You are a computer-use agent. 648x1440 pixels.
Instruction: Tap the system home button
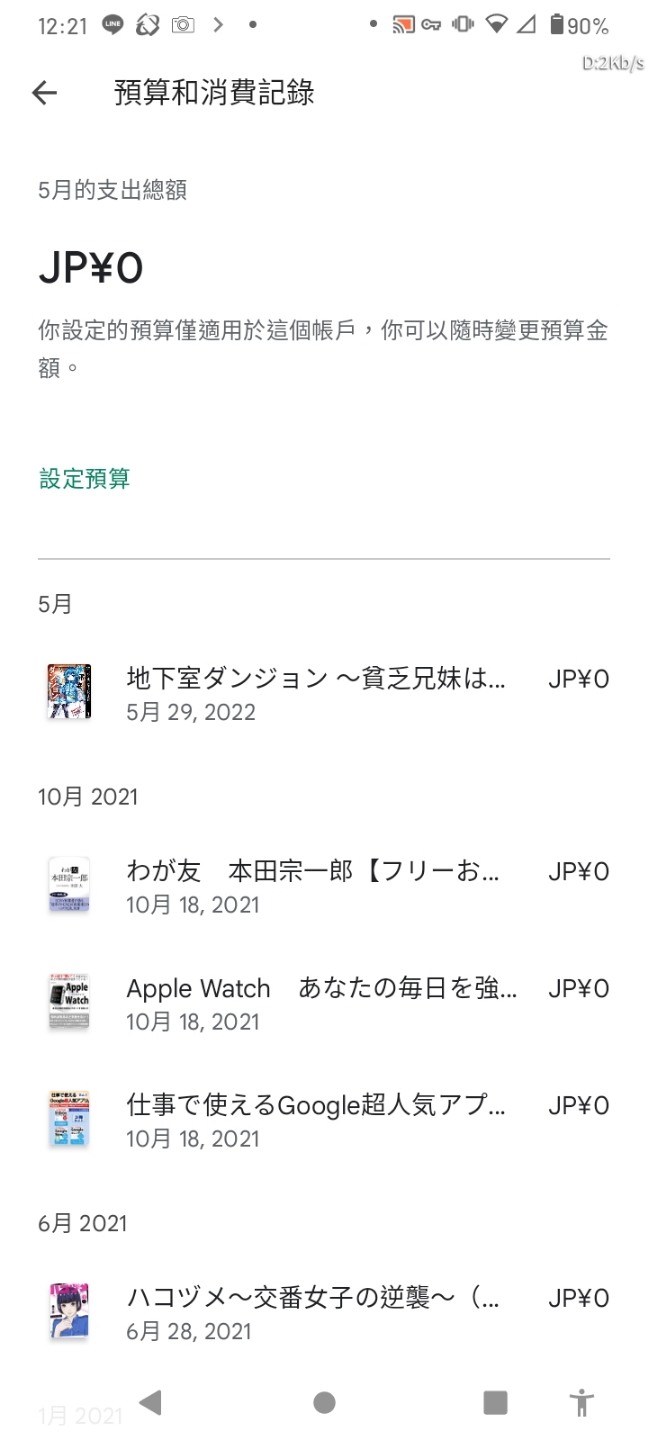[324, 1402]
